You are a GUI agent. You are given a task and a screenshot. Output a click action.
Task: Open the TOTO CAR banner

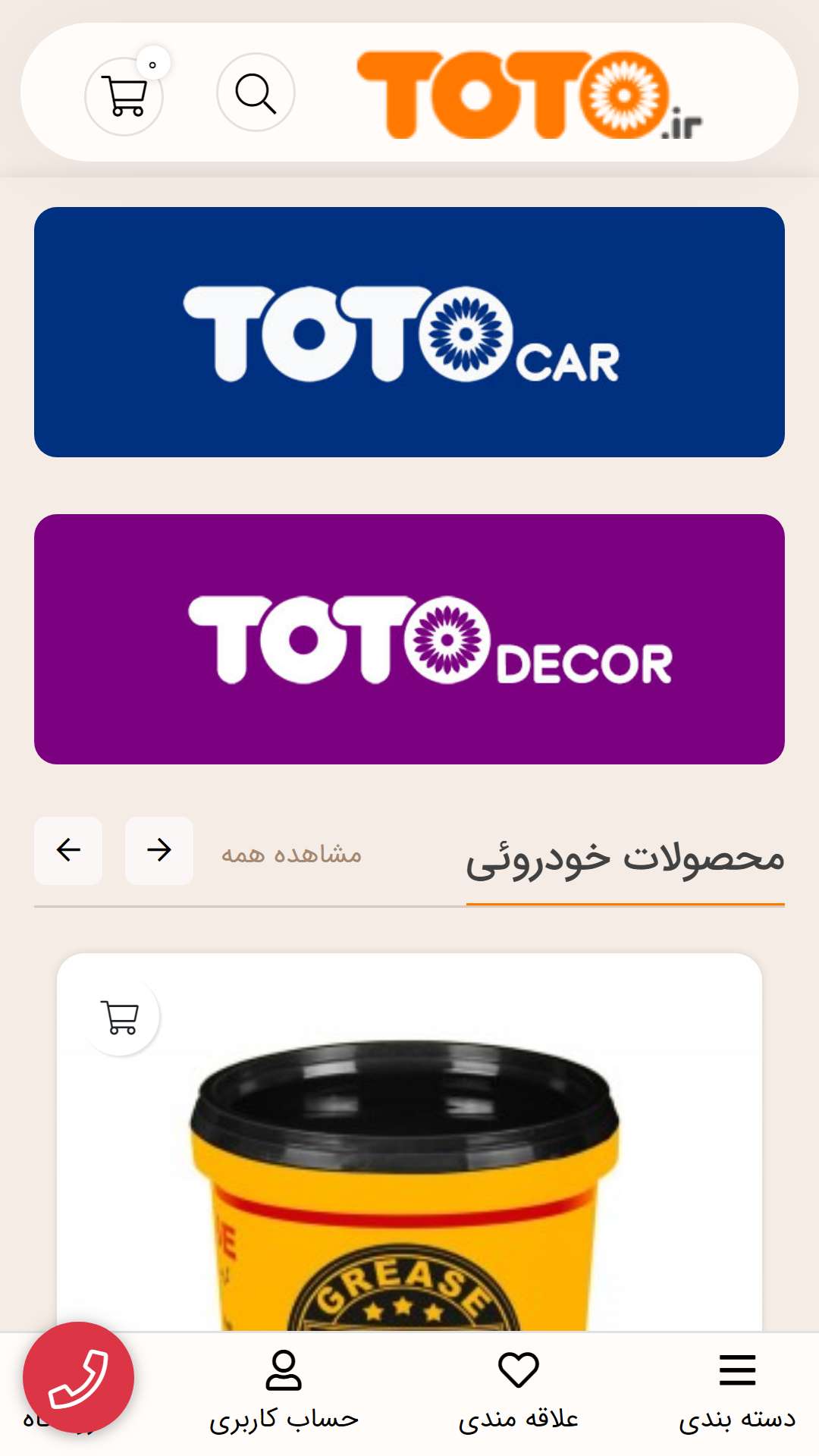click(x=409, y=332)
